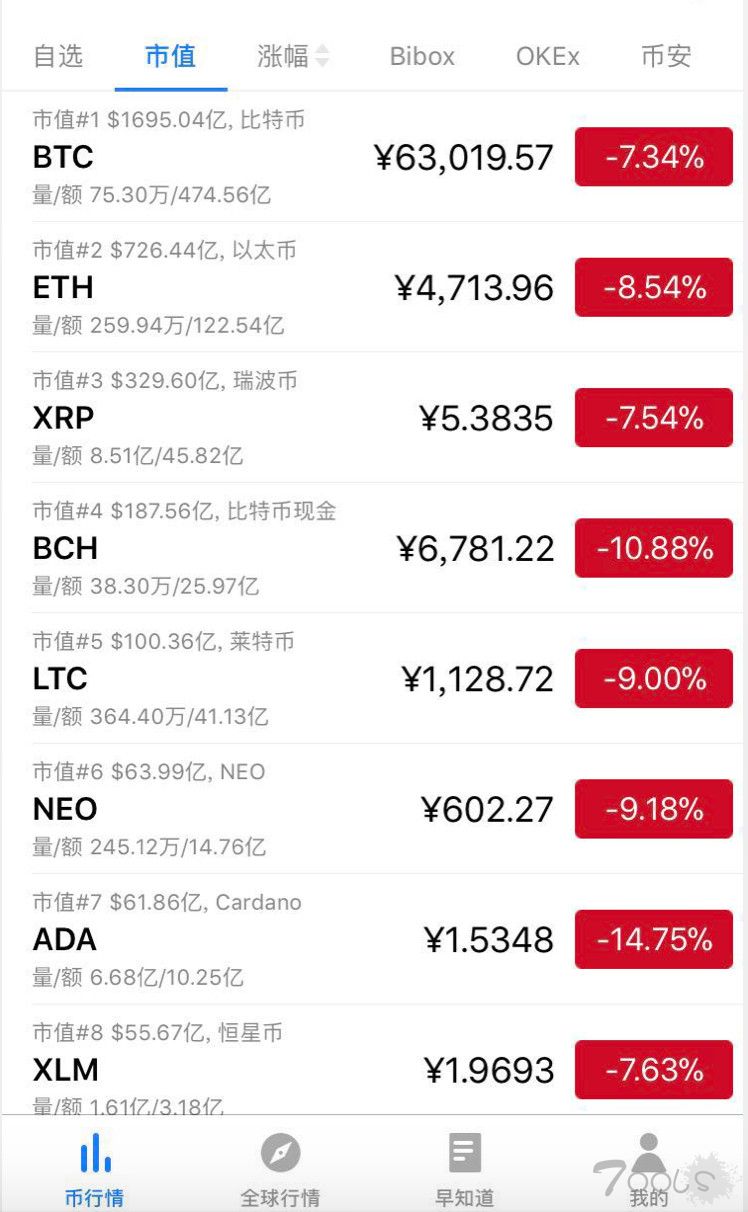Toggle the 涨幅 sort order arrows
748x1212 pixels.
click(323, 57)
